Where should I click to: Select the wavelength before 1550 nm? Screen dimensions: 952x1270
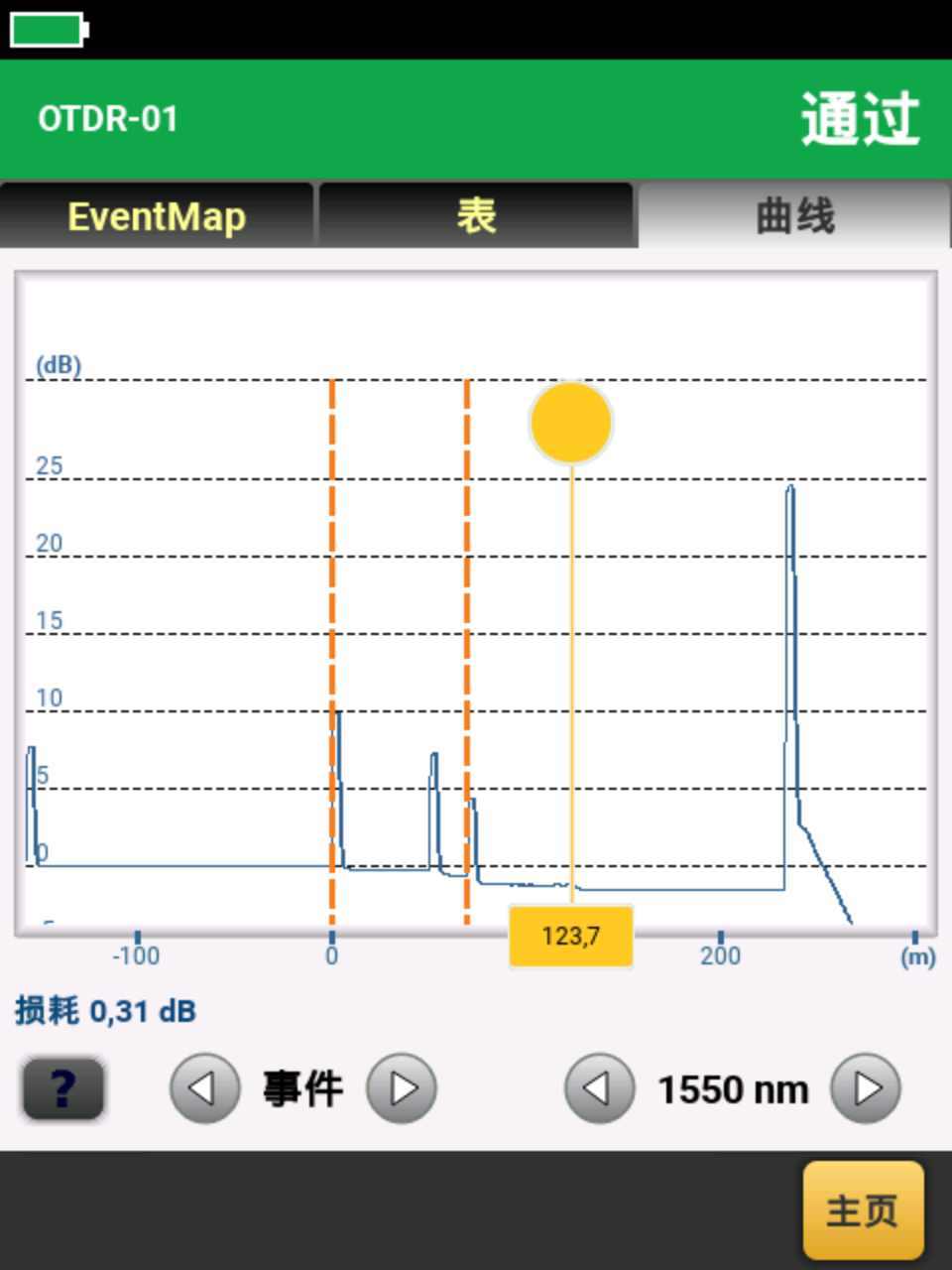[599, 1088]
